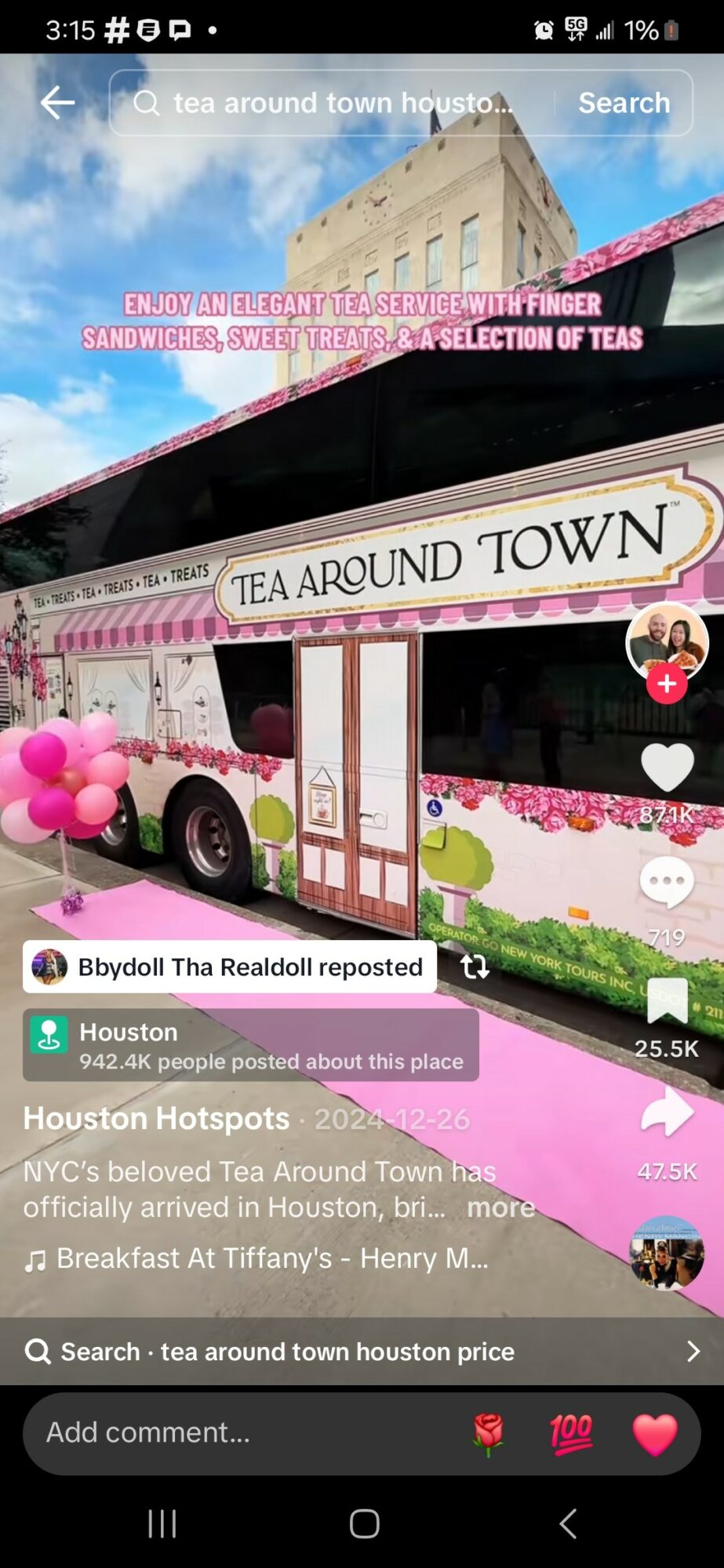Viewport: 724px width, 1568px height.
Task: Like this video with the heart icon
Action: (x=667, y=768)
